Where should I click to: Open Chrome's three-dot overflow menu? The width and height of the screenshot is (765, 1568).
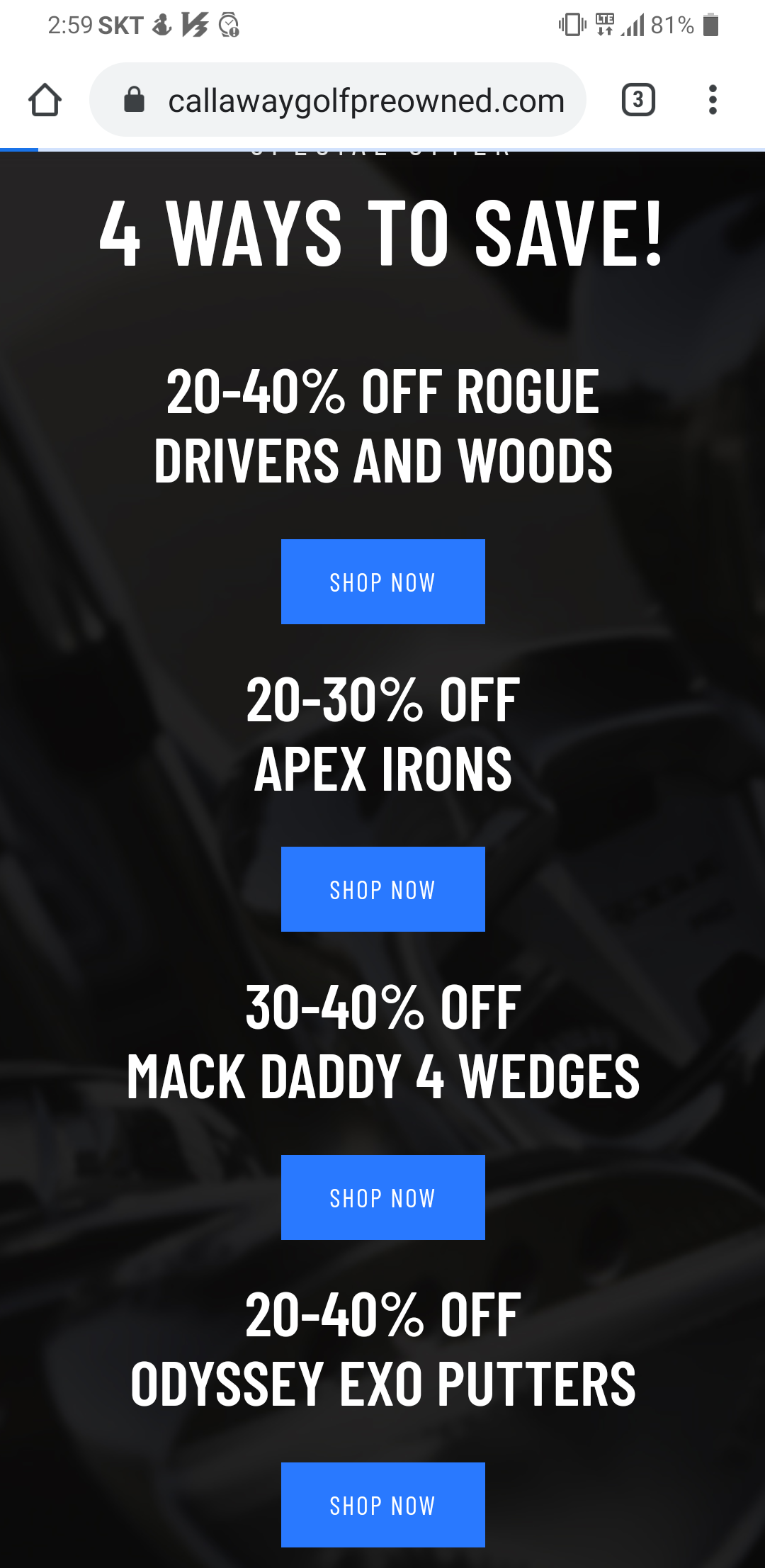click(713, 100)
